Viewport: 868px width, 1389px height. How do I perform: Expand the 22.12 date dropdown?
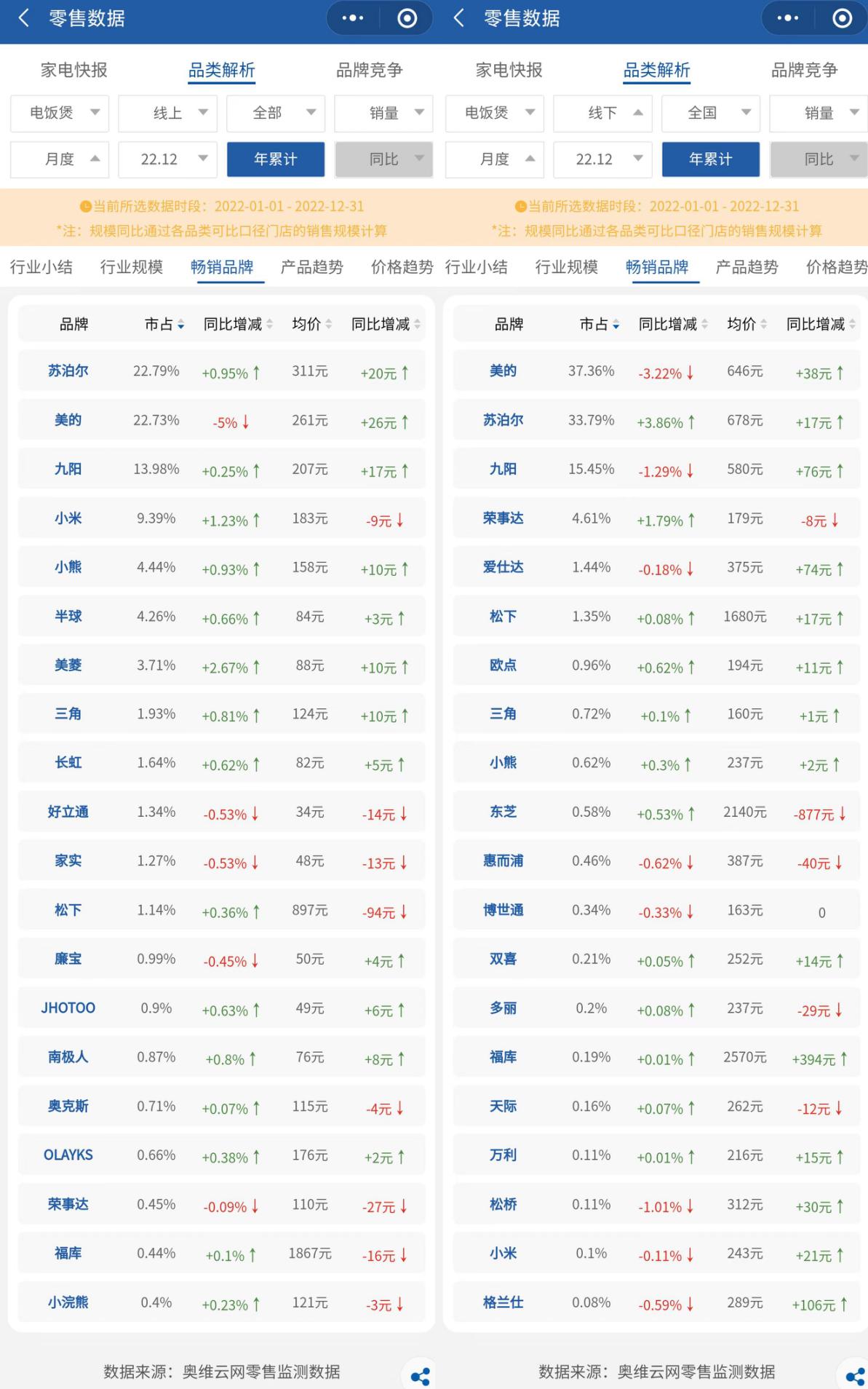coord(167,159)
